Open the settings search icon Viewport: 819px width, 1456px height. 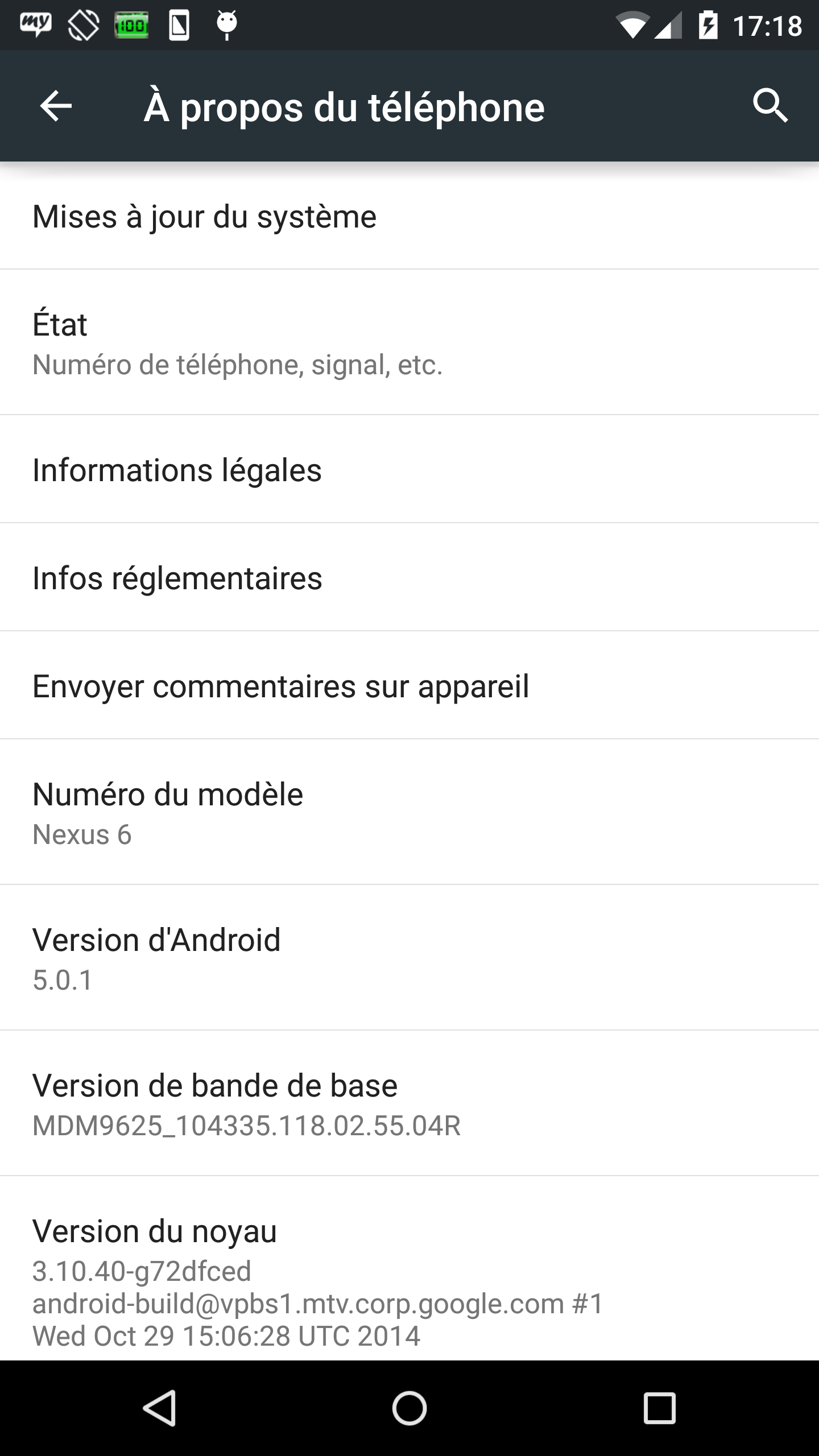pyautogui.click(x=770, y=106)
